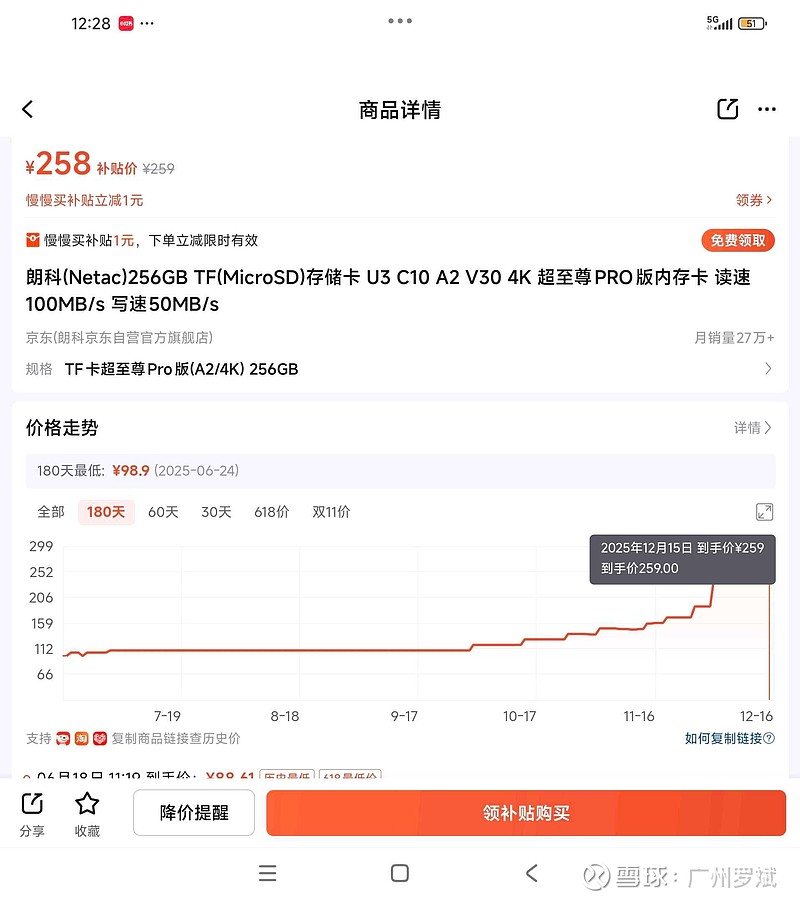Tap the JD icon next to 支持
The width and height of the screenshot is (800, 902).
coord(63,738)
